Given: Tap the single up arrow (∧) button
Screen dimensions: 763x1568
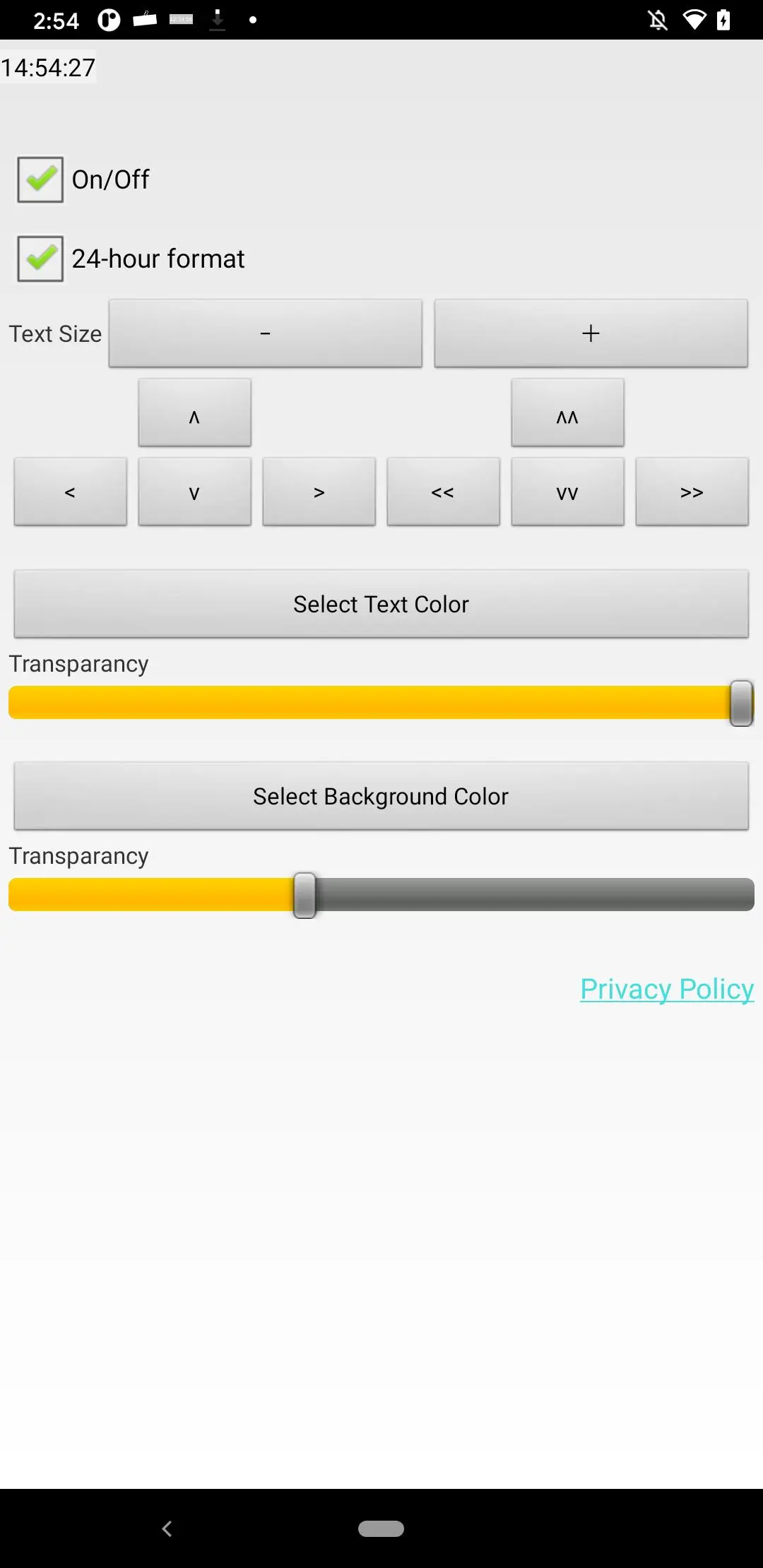Looking at the screenshot, I should coord(195,412).
